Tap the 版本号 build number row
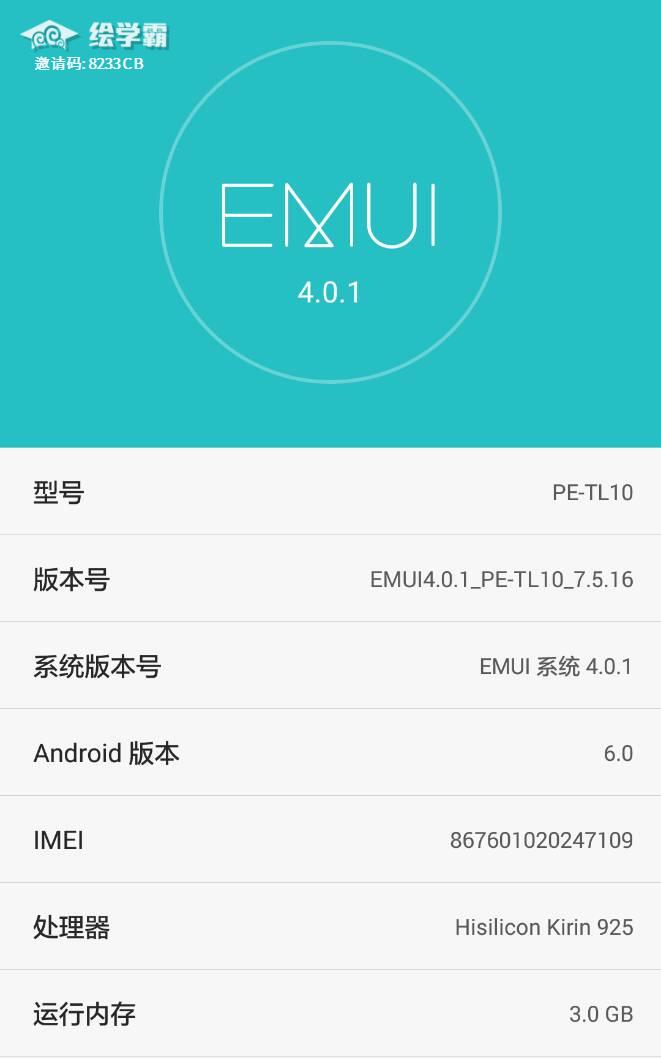Viewport: 661px width, 1059px height. tap(330, 579)
